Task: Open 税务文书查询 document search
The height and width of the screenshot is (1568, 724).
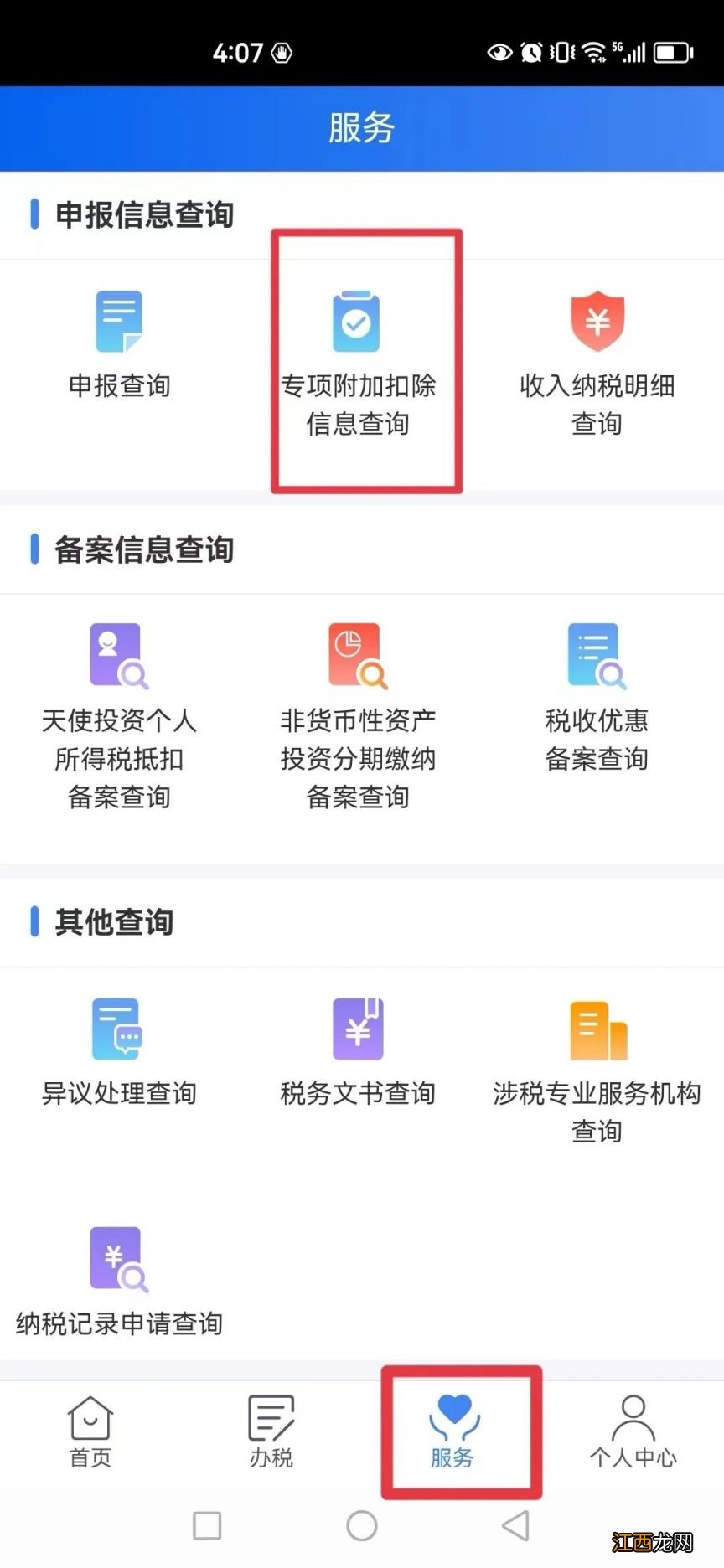Action: point(358,1055)
